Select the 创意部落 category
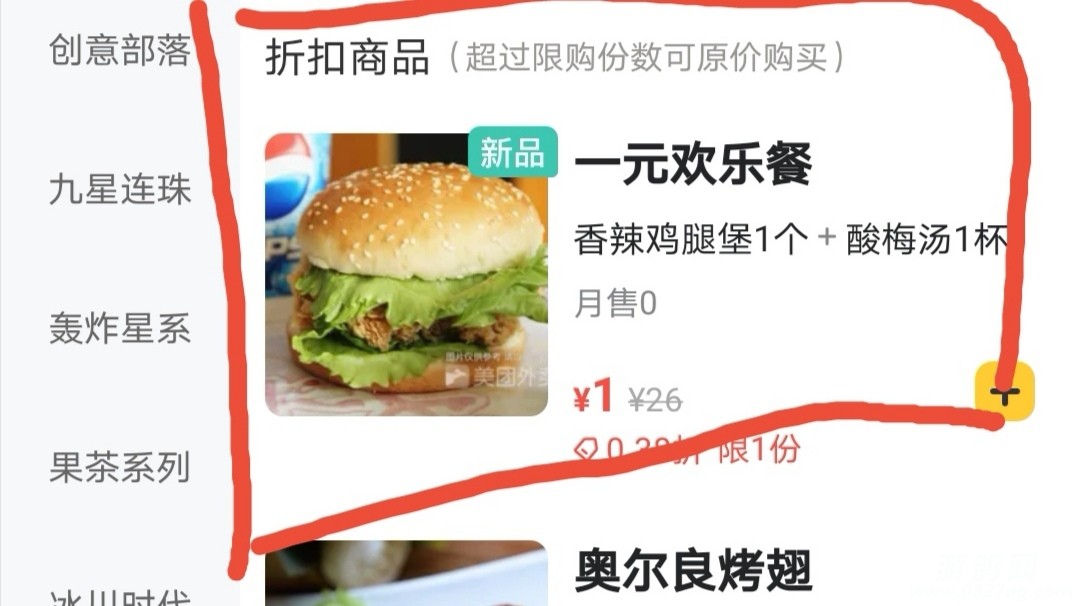Viewport: 1079px width, 606px height. (119, 52)
